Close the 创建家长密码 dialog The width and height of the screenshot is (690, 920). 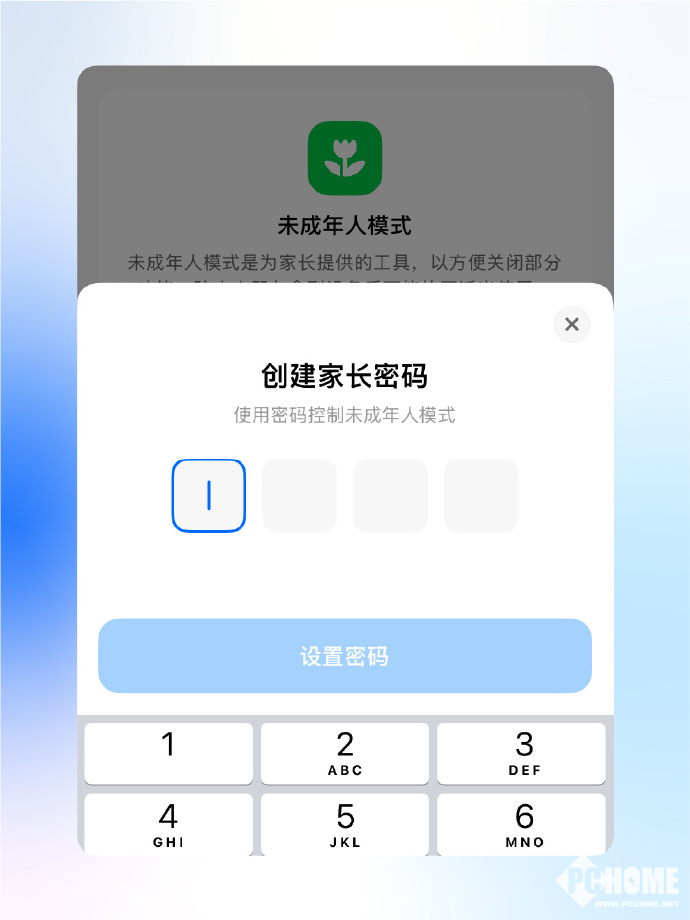tap(572, 324)
